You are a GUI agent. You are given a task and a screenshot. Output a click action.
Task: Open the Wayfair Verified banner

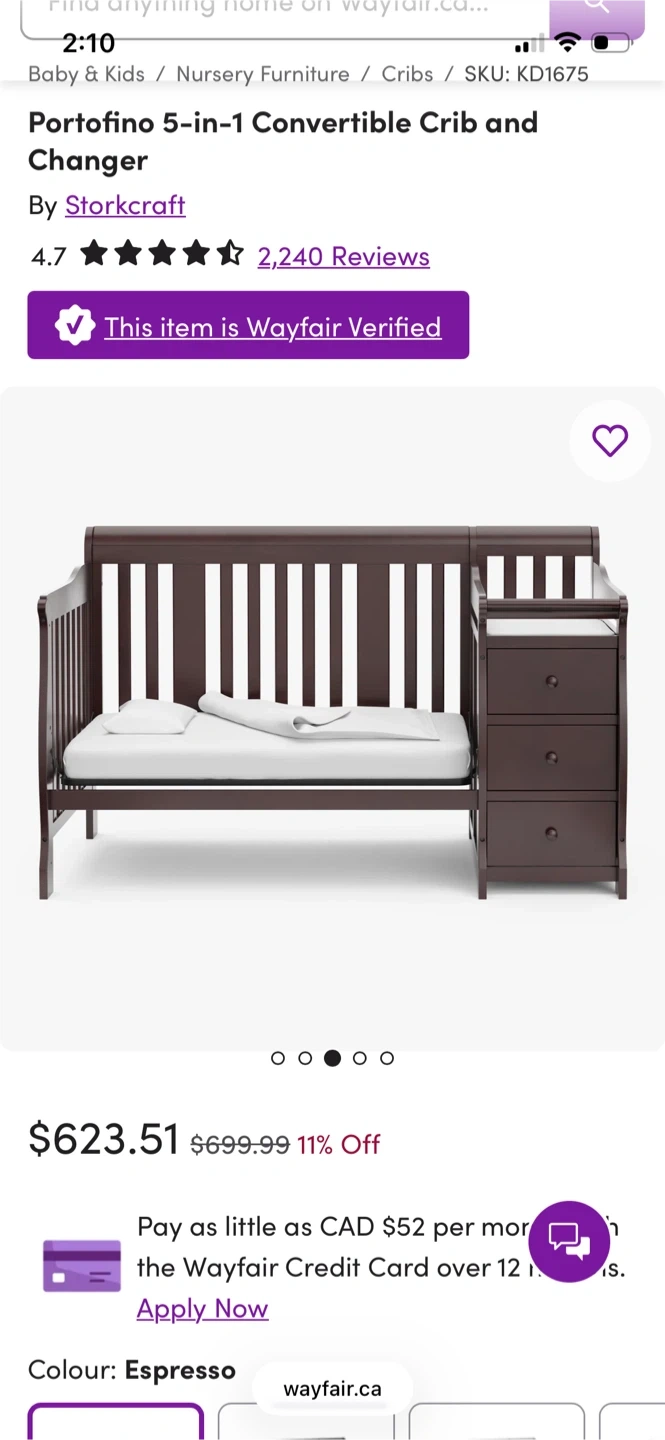pos(248,326)
